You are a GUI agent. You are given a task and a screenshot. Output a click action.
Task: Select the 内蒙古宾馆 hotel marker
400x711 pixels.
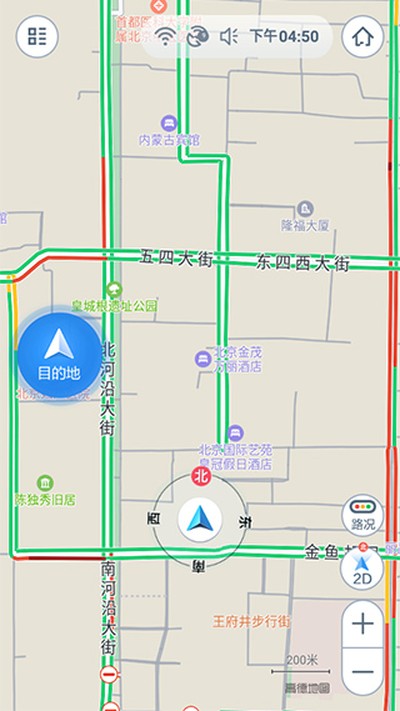coord(169,123)
